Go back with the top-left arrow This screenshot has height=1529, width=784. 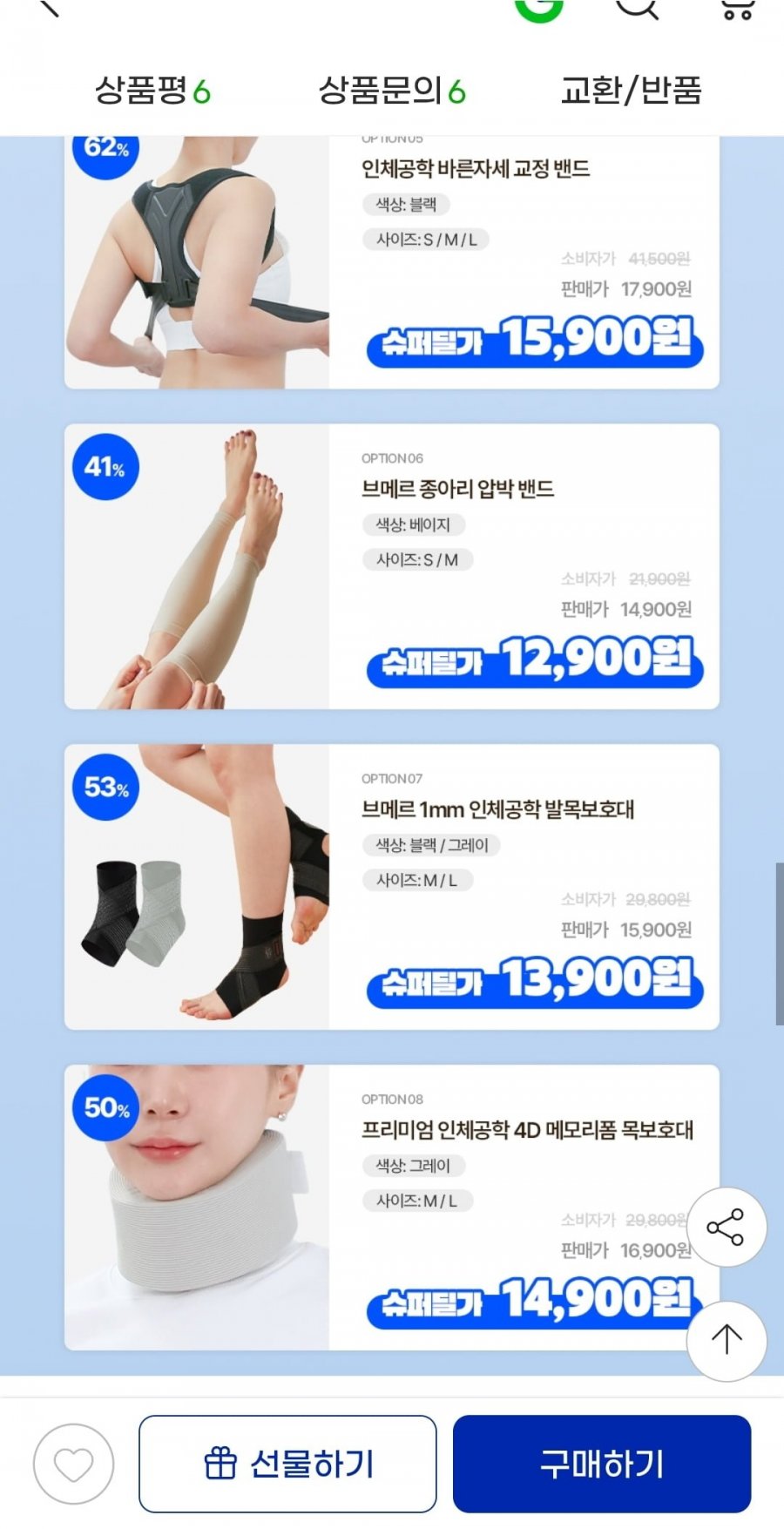coord(49,7)
